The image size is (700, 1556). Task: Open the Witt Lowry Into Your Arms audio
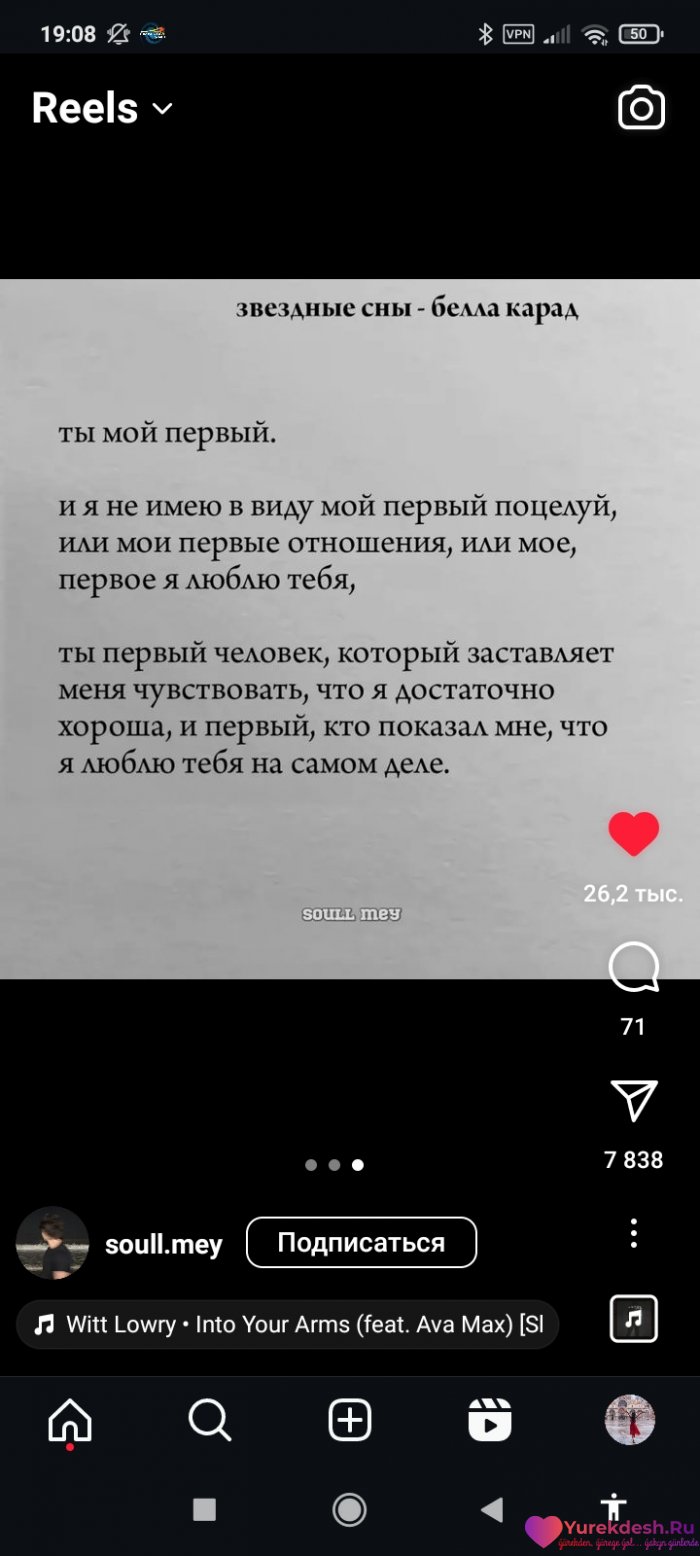[288, 1325]
